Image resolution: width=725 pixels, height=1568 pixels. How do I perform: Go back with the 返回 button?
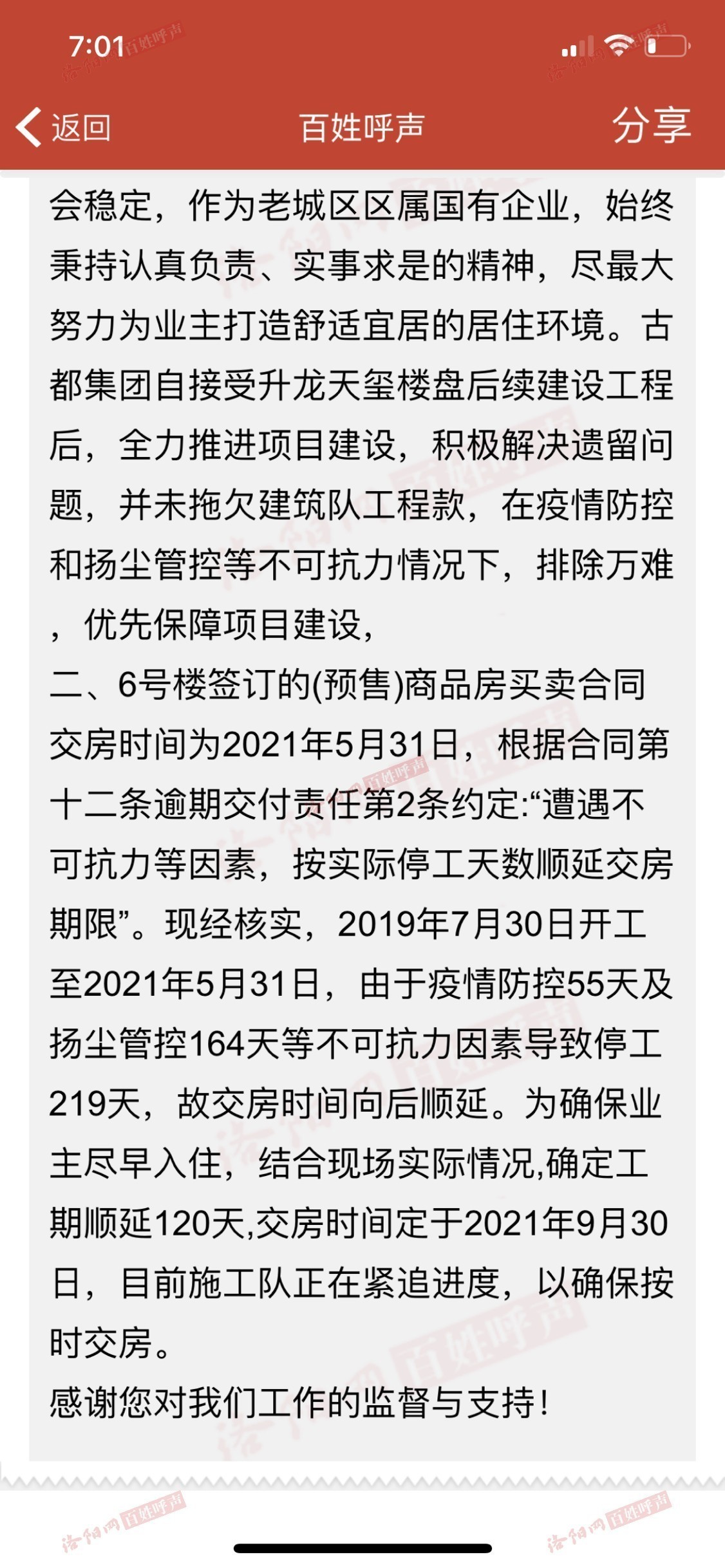[x=63, y=127]
